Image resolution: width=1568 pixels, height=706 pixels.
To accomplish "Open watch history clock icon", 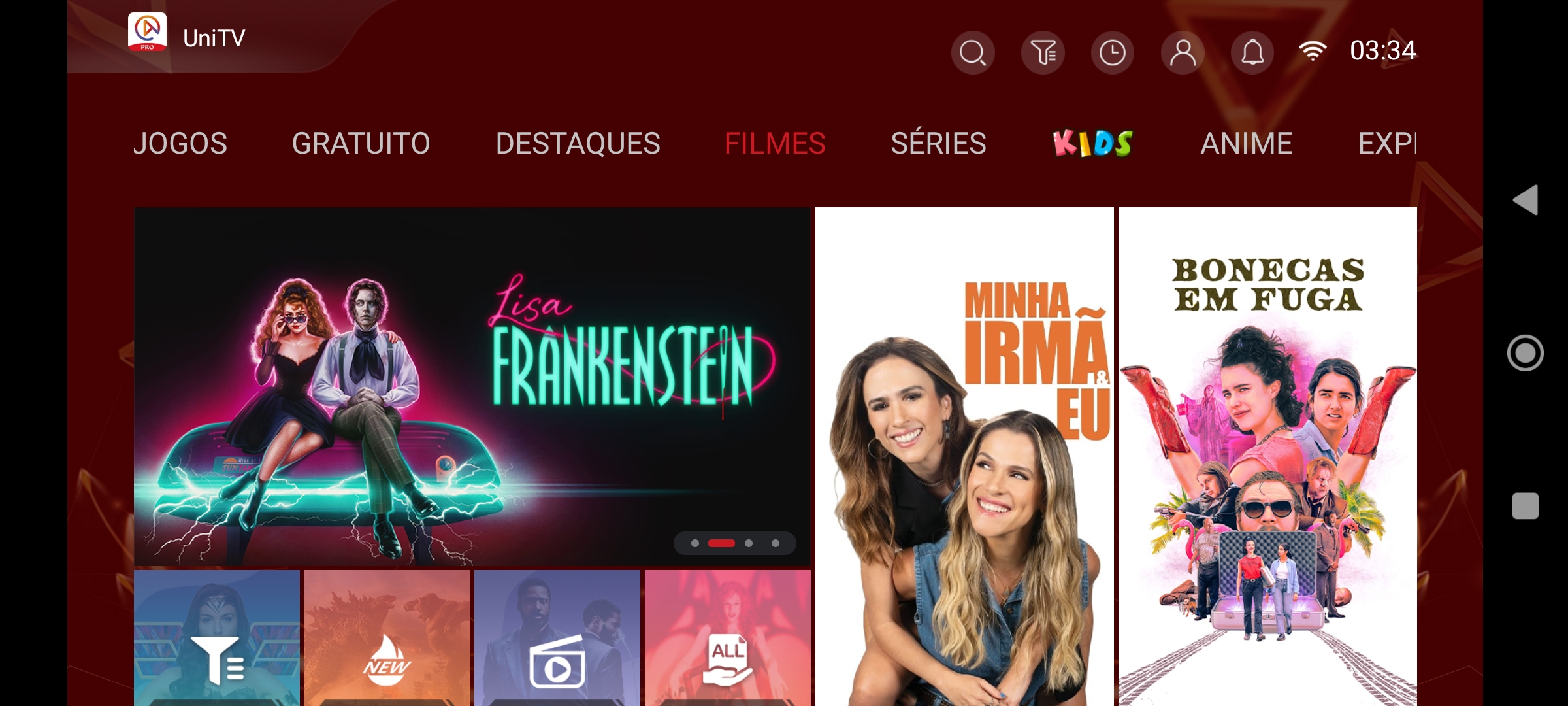I will 1112,52.
